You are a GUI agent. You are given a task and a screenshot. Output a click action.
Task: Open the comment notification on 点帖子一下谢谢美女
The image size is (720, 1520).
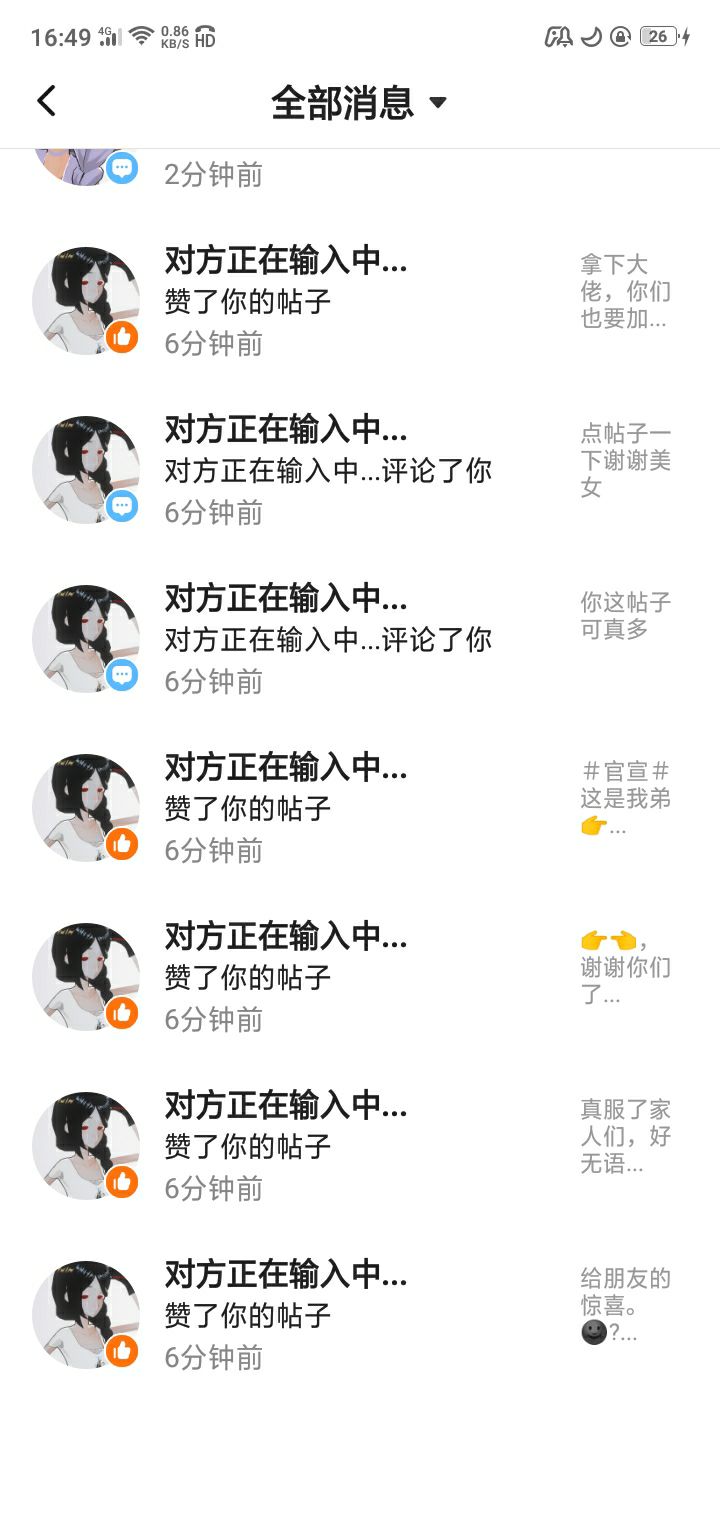(360, 471)
